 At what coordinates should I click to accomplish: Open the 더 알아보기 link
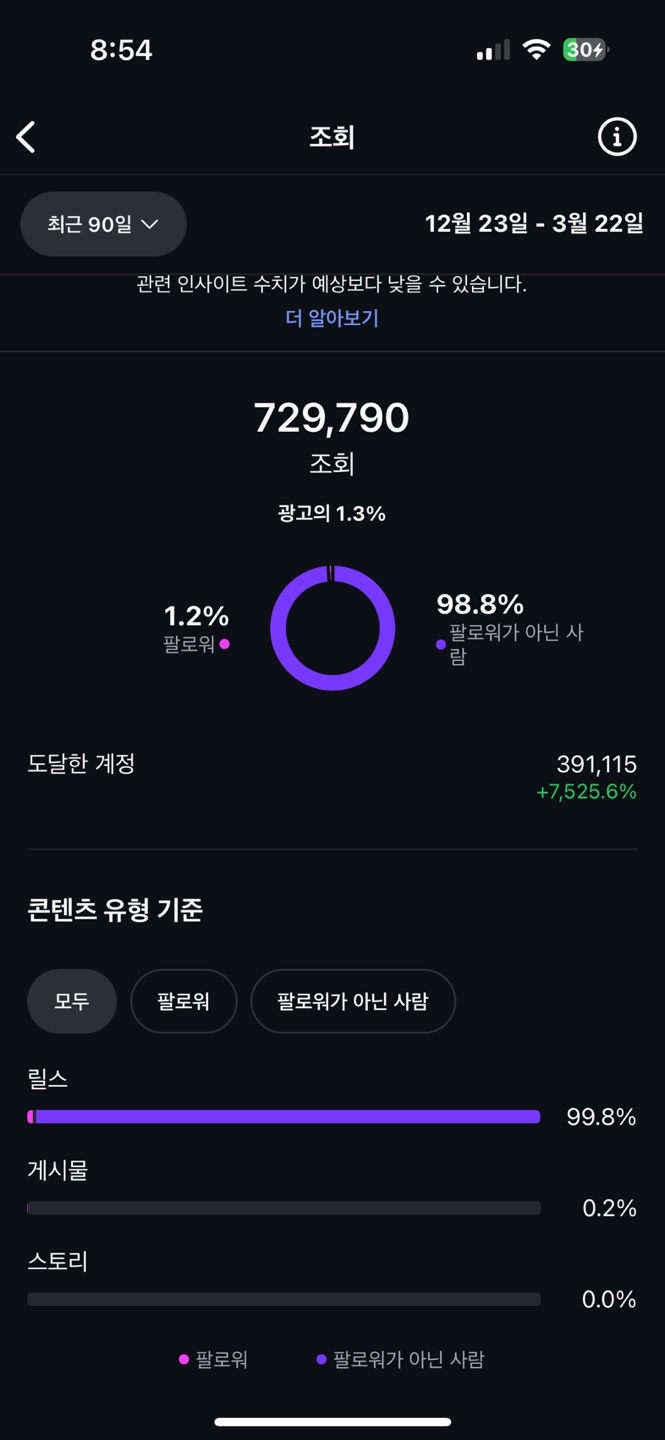(332, 318)
